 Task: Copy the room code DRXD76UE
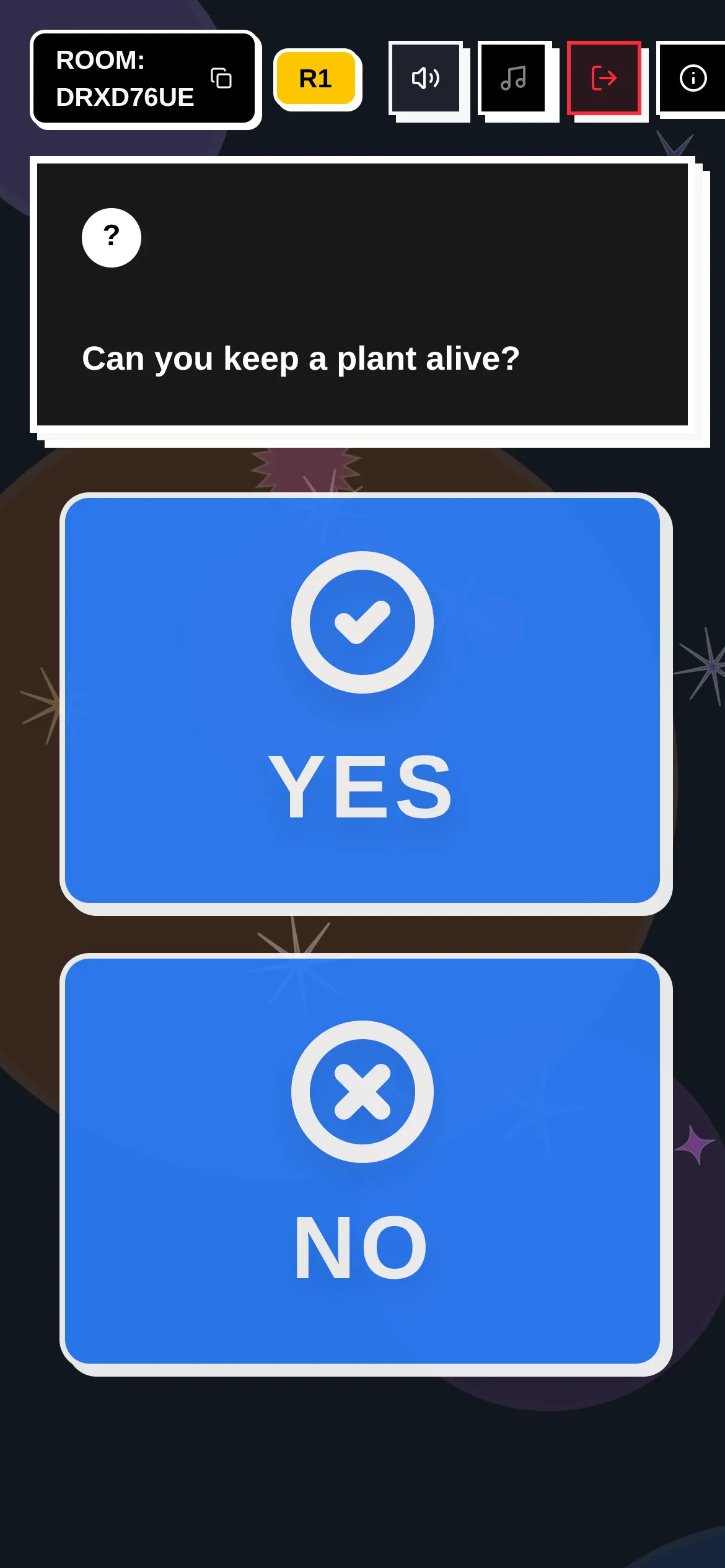pyautogui.click(x=221, y=78)
